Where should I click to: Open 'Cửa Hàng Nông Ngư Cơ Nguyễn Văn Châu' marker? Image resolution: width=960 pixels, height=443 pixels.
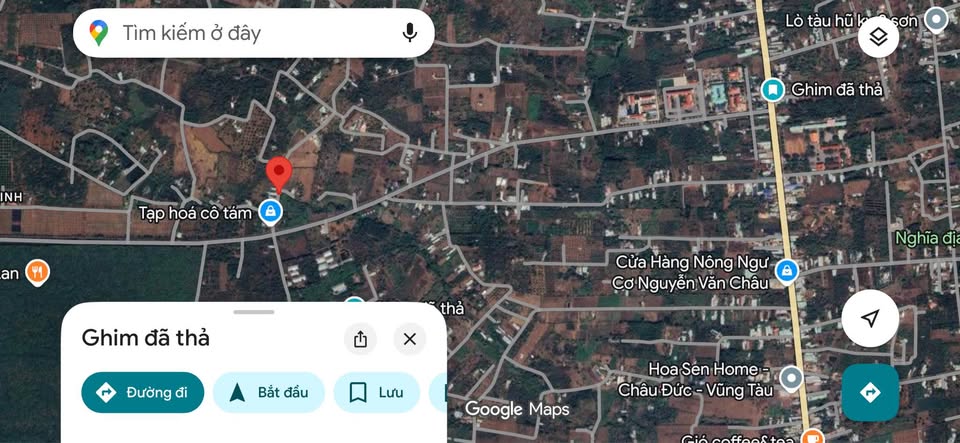tap(788, 270)
